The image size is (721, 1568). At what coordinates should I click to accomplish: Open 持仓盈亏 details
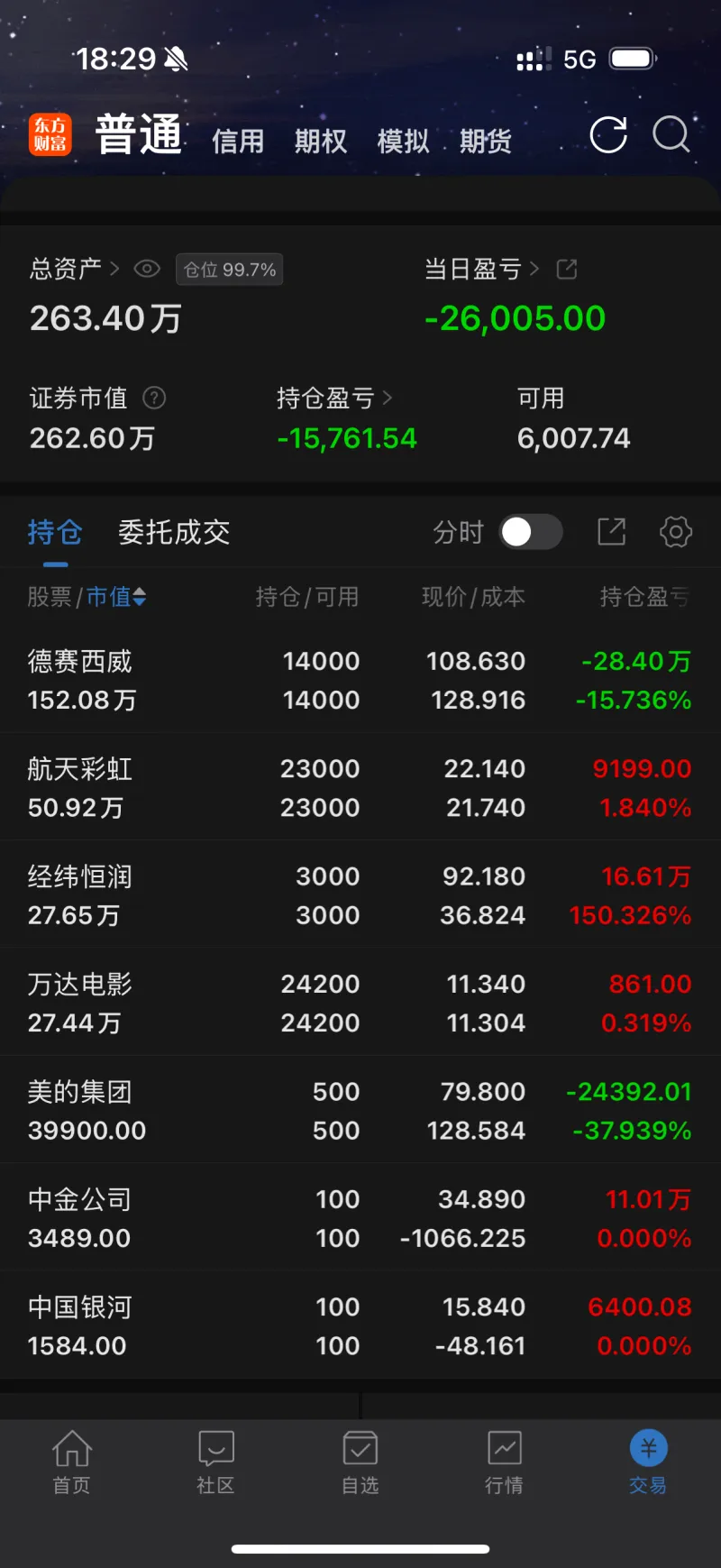333,398
